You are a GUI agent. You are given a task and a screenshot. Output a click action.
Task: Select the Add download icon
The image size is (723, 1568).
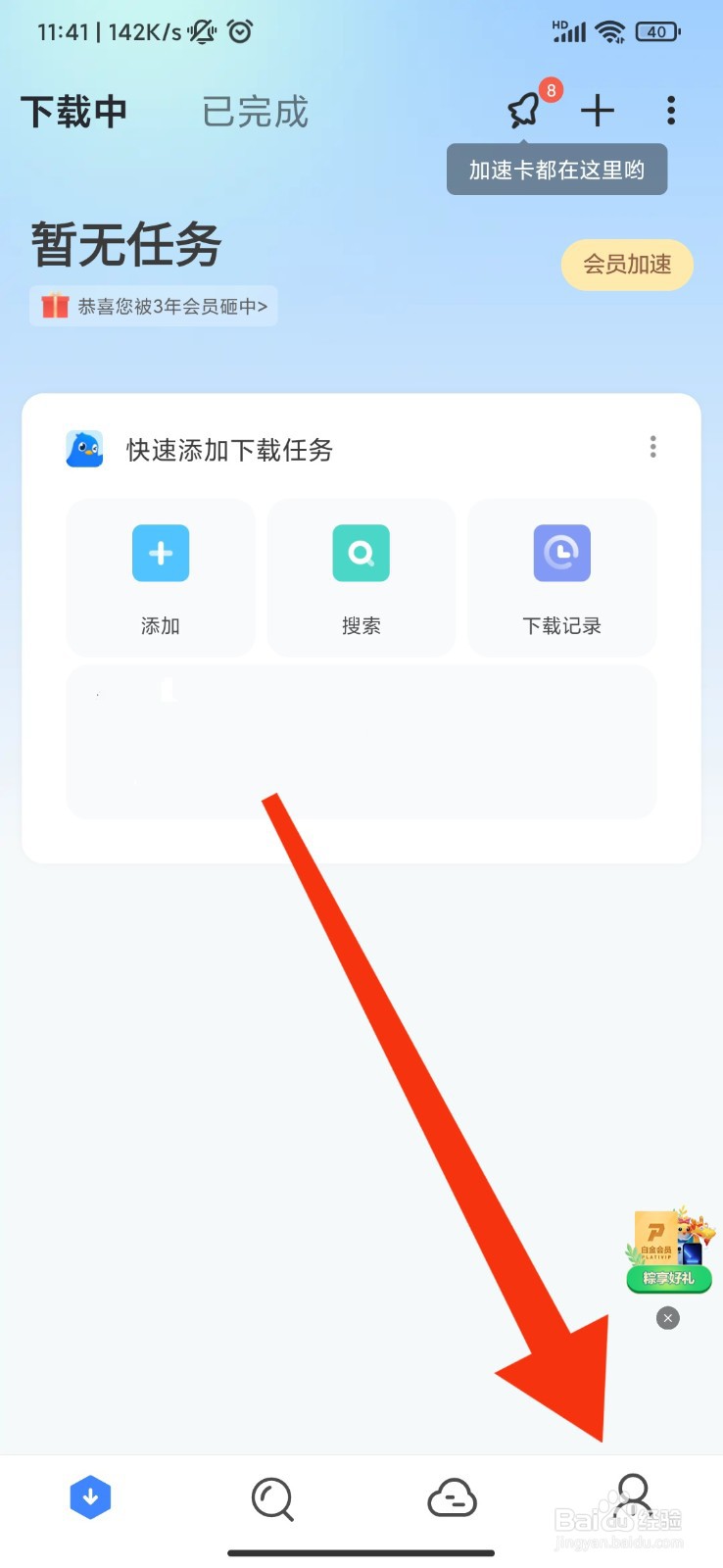coord(160,554)
